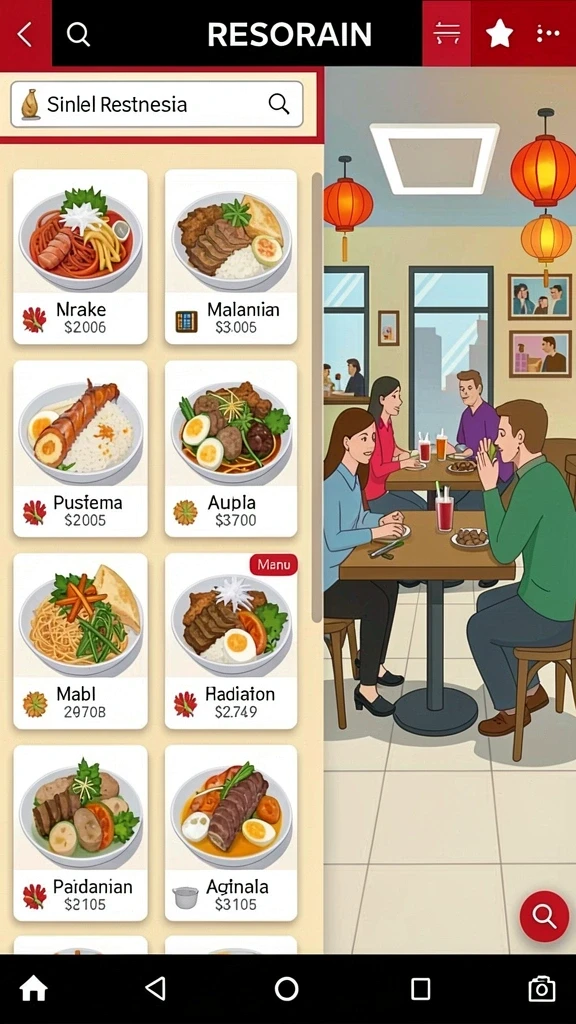576x1024 pixels.
Task: Choose the Paidanian dish card
Action: 80,833
